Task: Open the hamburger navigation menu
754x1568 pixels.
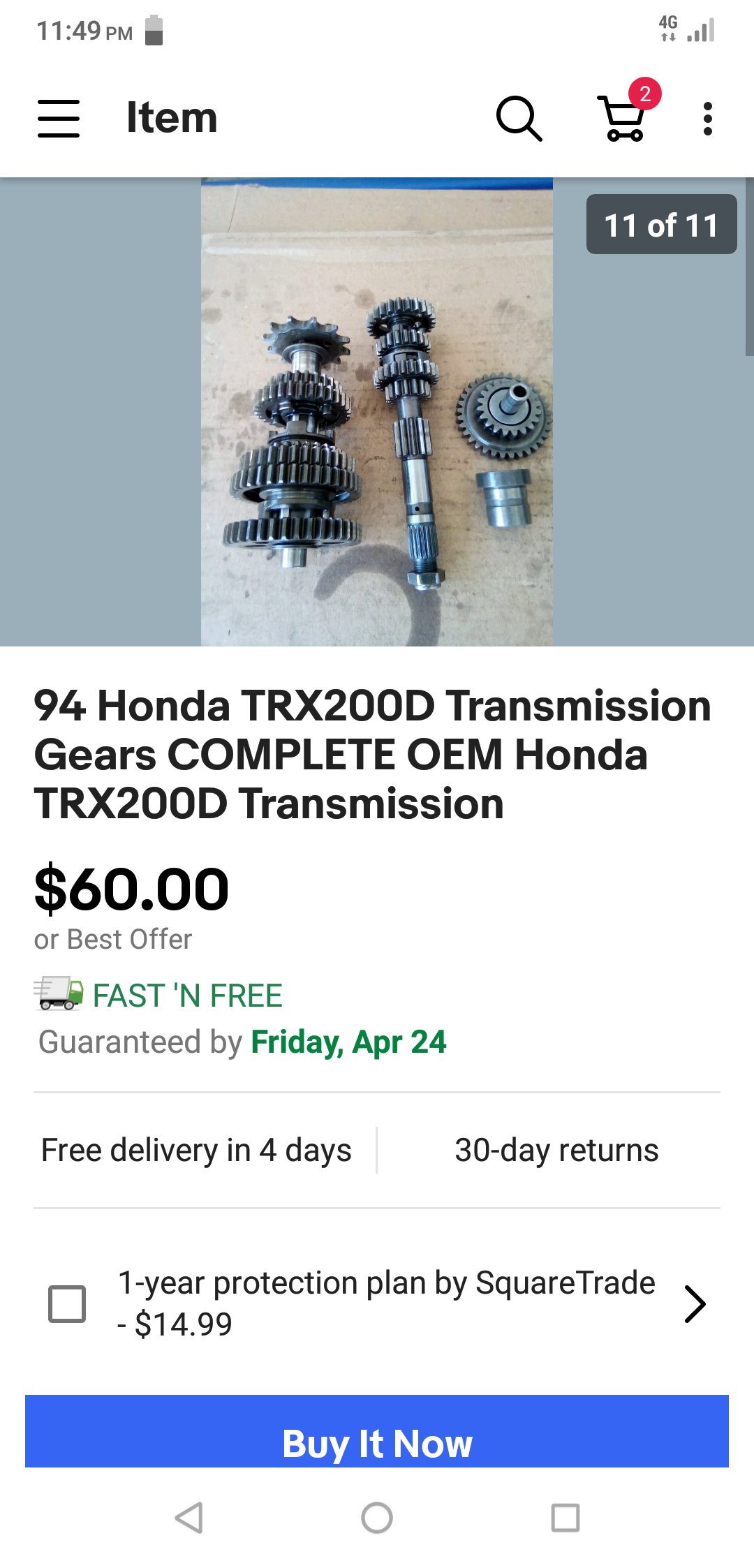Action: [x=59, y=118]
